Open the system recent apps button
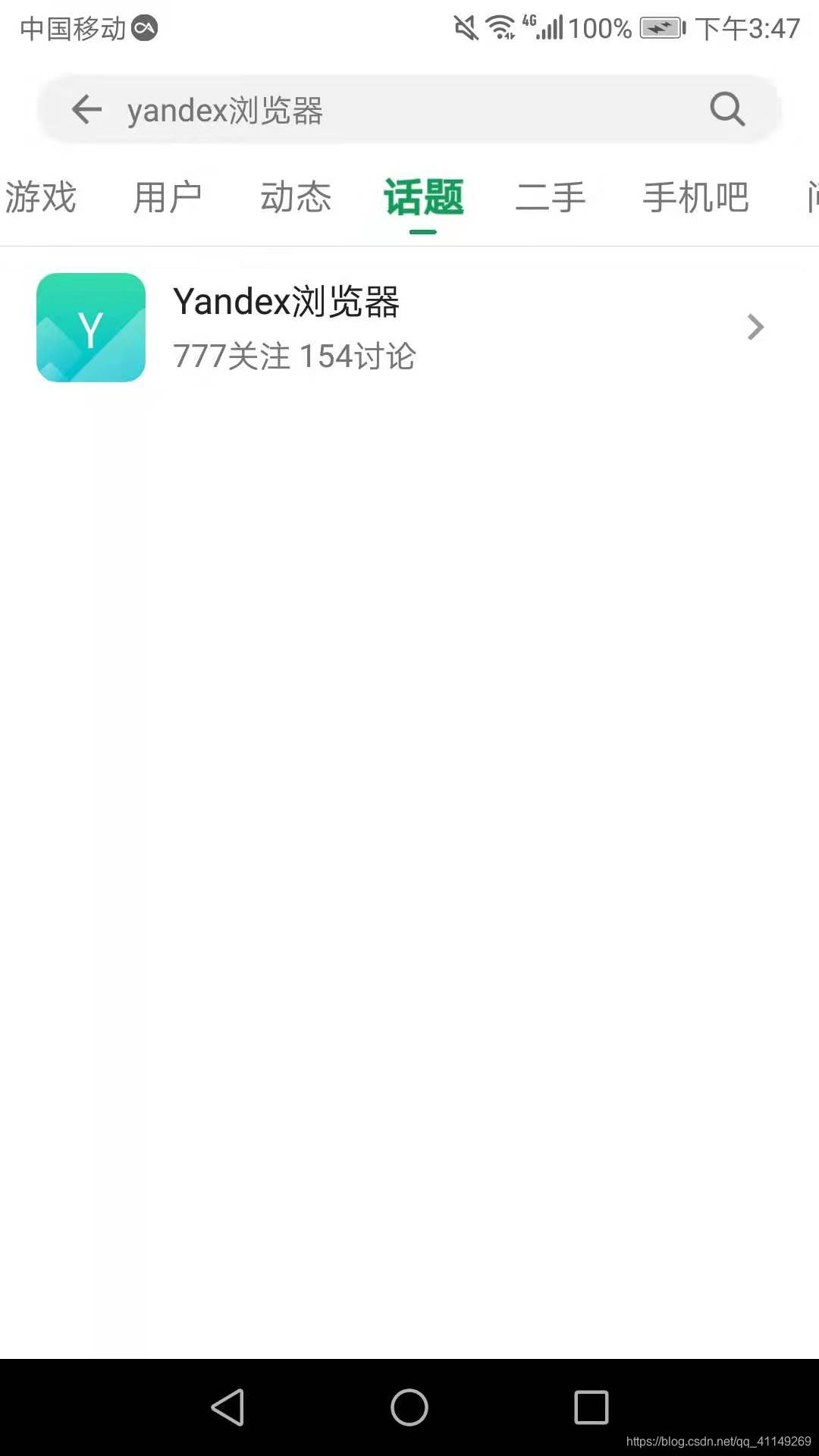 [591, 1407]
